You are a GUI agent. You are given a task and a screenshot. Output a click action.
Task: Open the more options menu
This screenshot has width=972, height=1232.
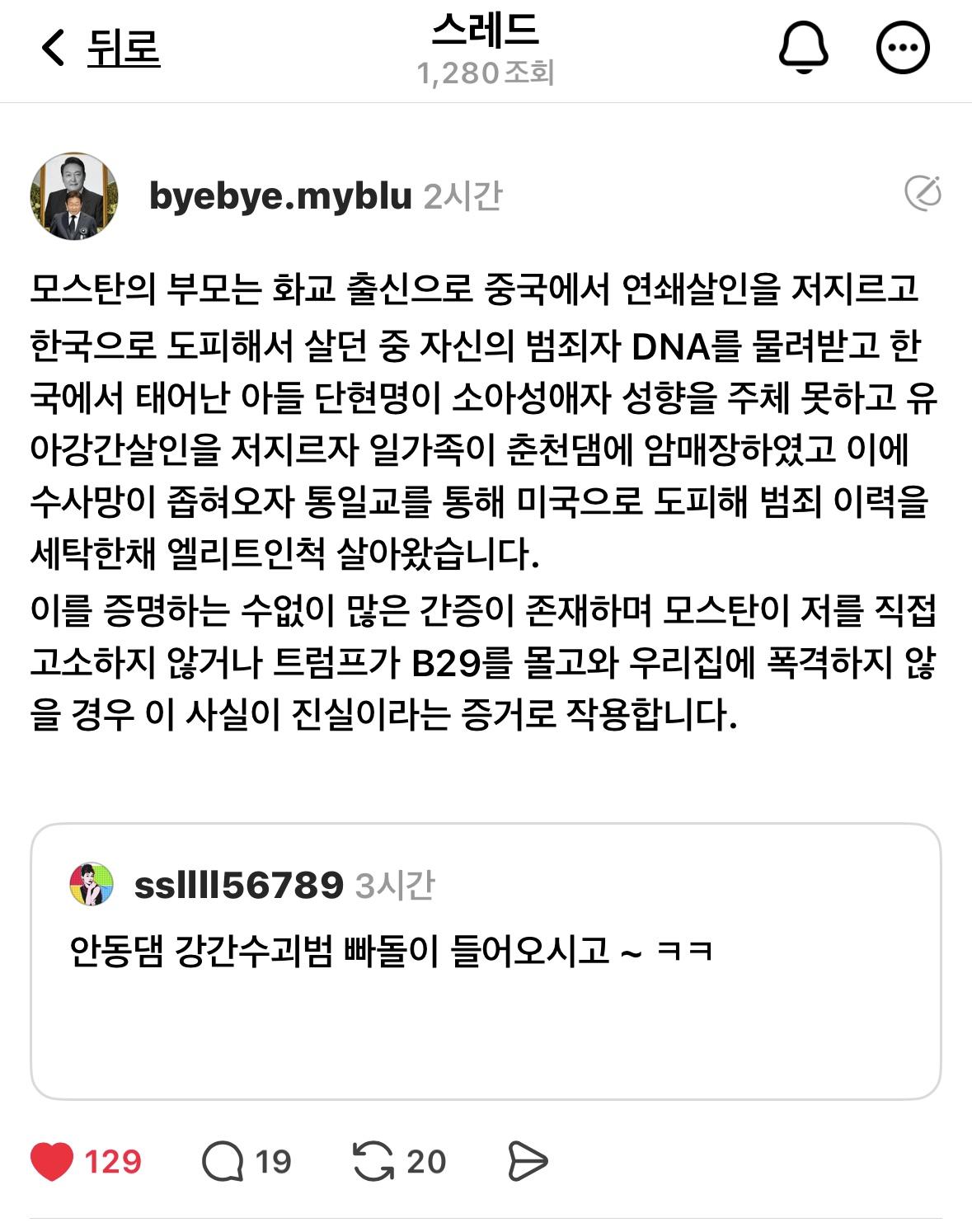point(902,48)
